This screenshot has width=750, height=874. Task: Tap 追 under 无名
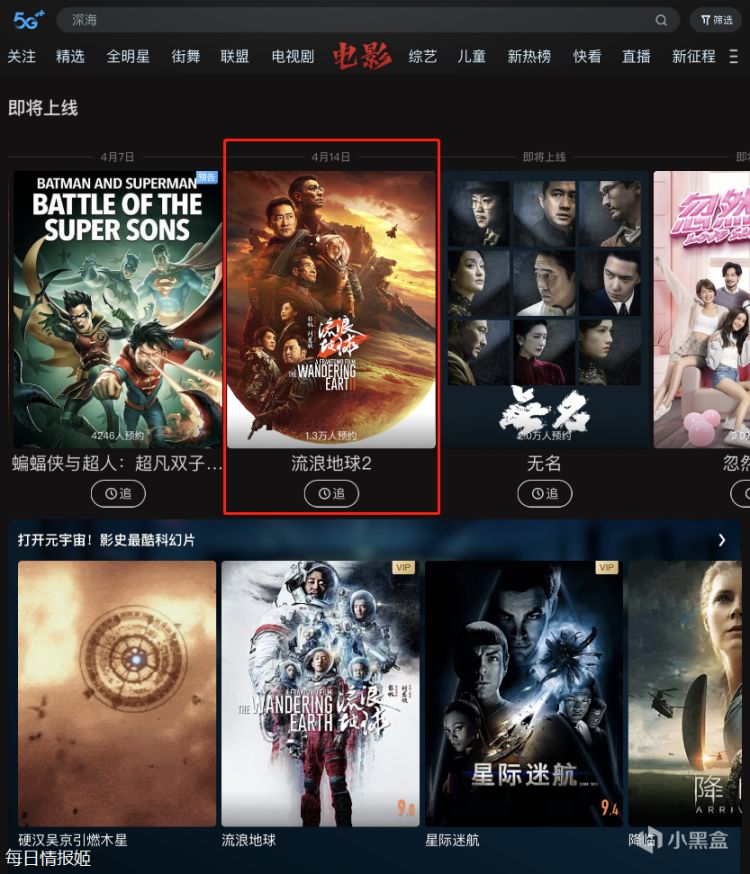[544, 494]
